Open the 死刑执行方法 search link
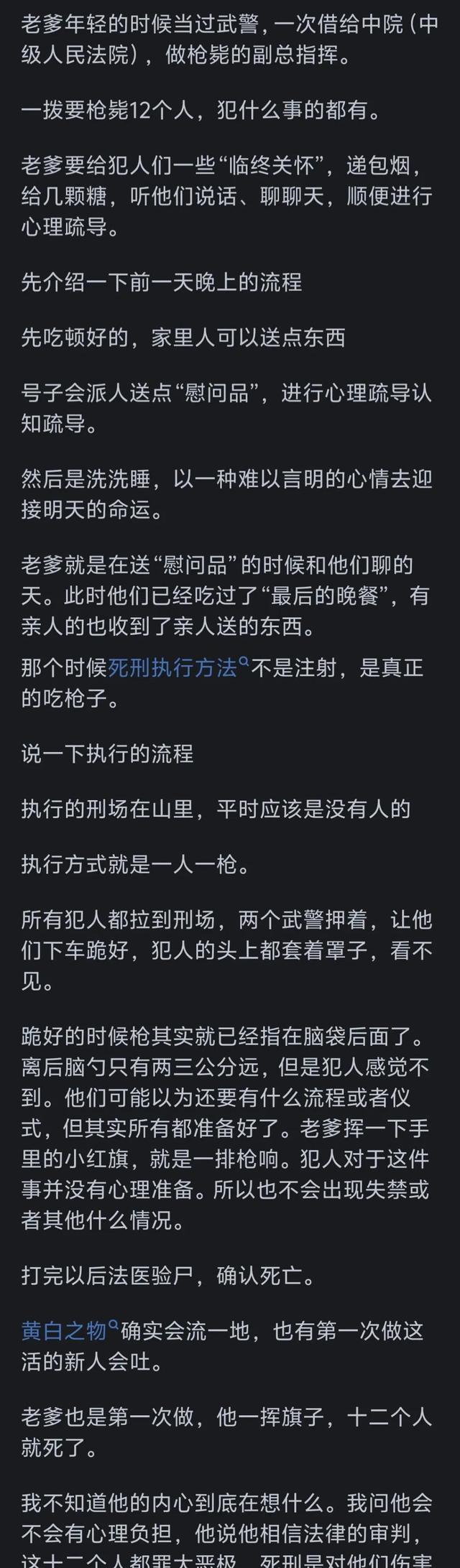 pyautogui.click(x=173, y=669)
